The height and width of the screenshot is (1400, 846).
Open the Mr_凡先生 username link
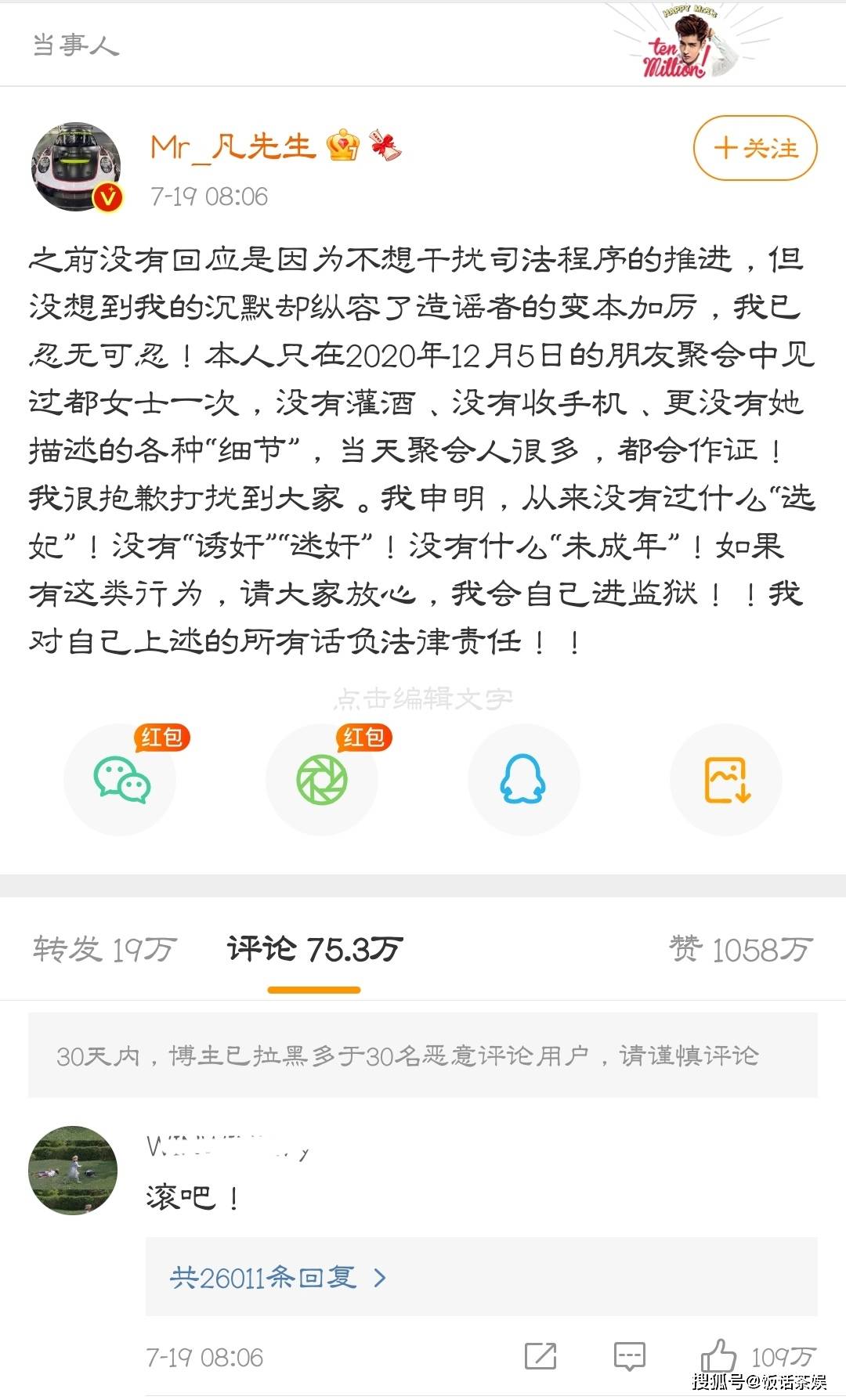[x=232, y=146]
